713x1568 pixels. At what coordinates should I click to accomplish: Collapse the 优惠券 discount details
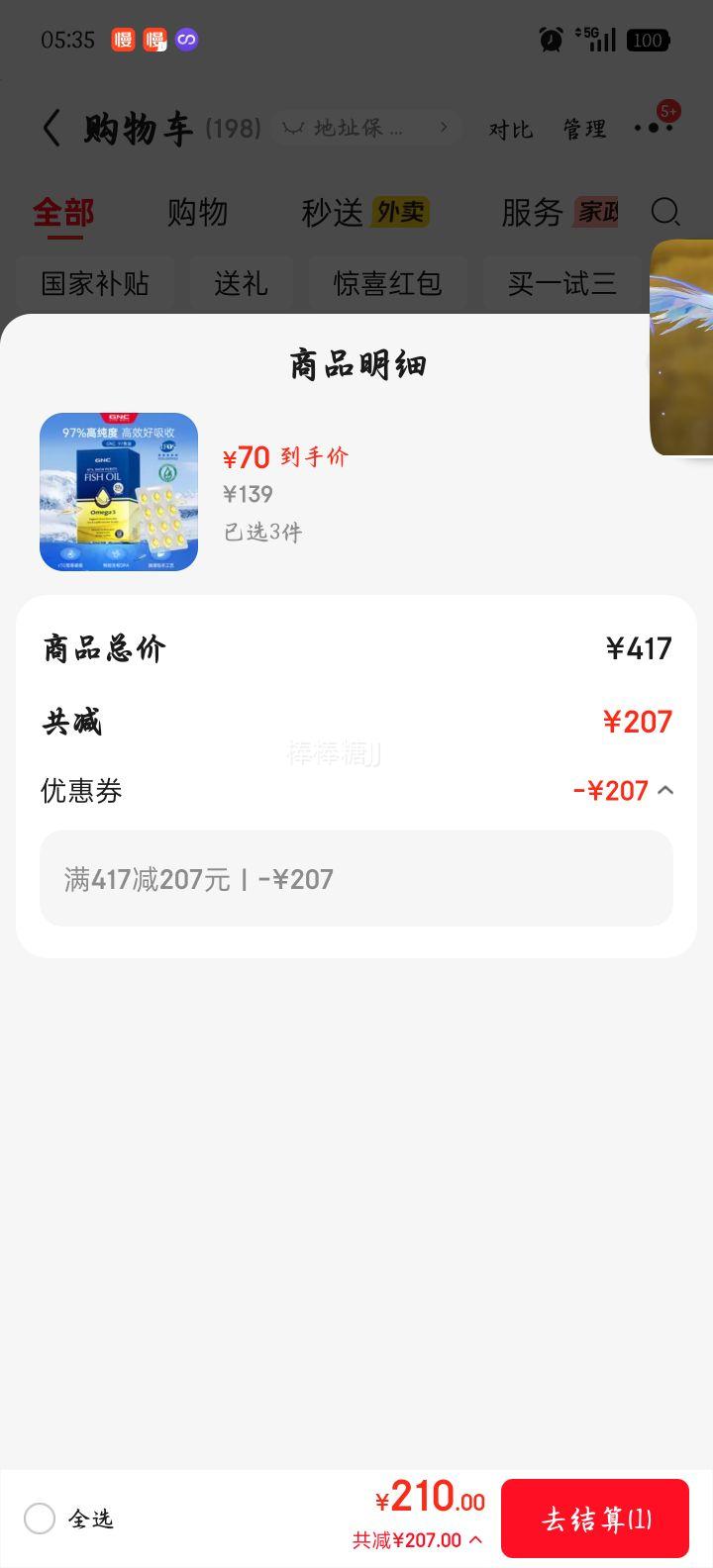tap(665, 790)
